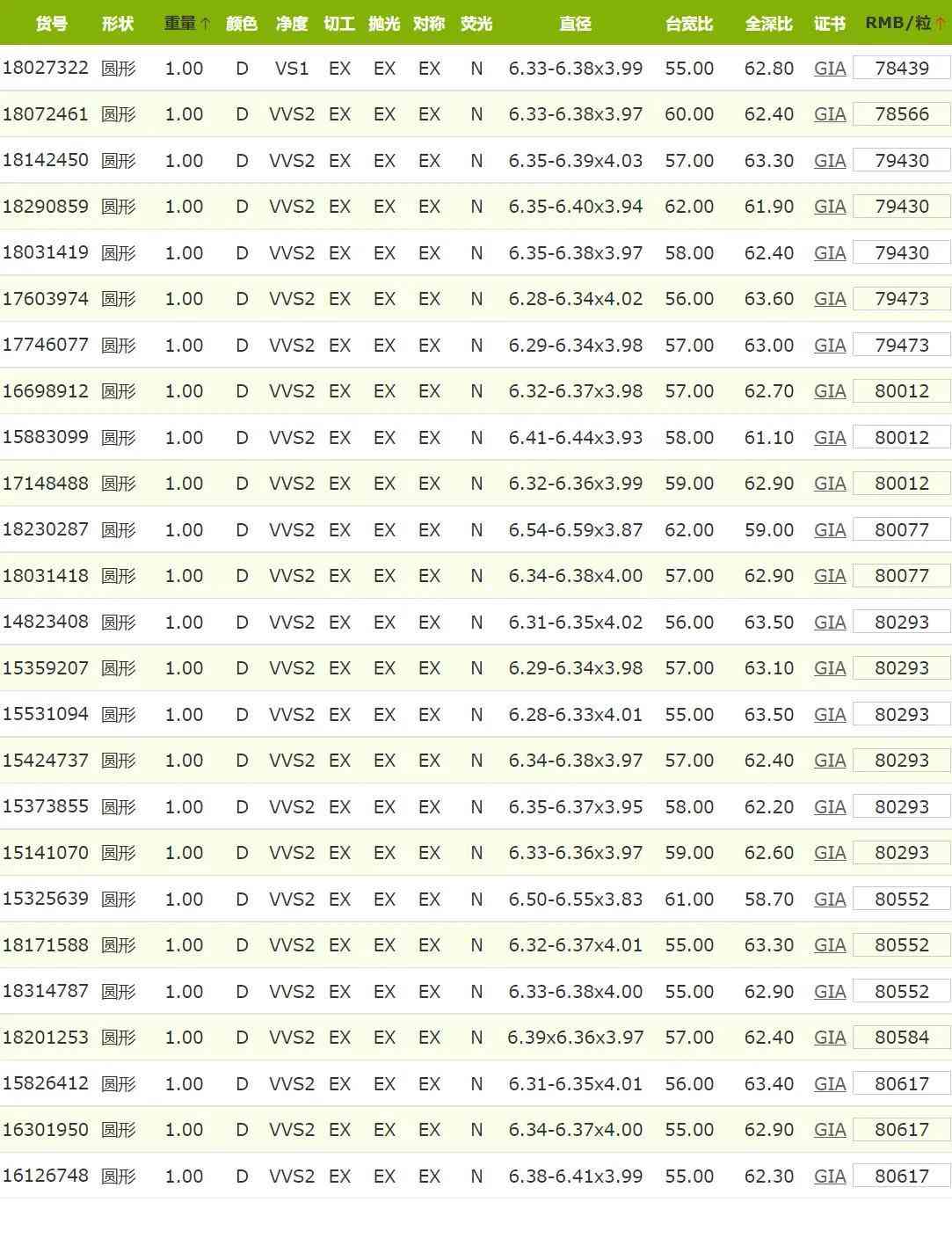This screenshot has width=952, height=1253.
Task: Open the GIA link for 18290859
Action: point(829,207)
